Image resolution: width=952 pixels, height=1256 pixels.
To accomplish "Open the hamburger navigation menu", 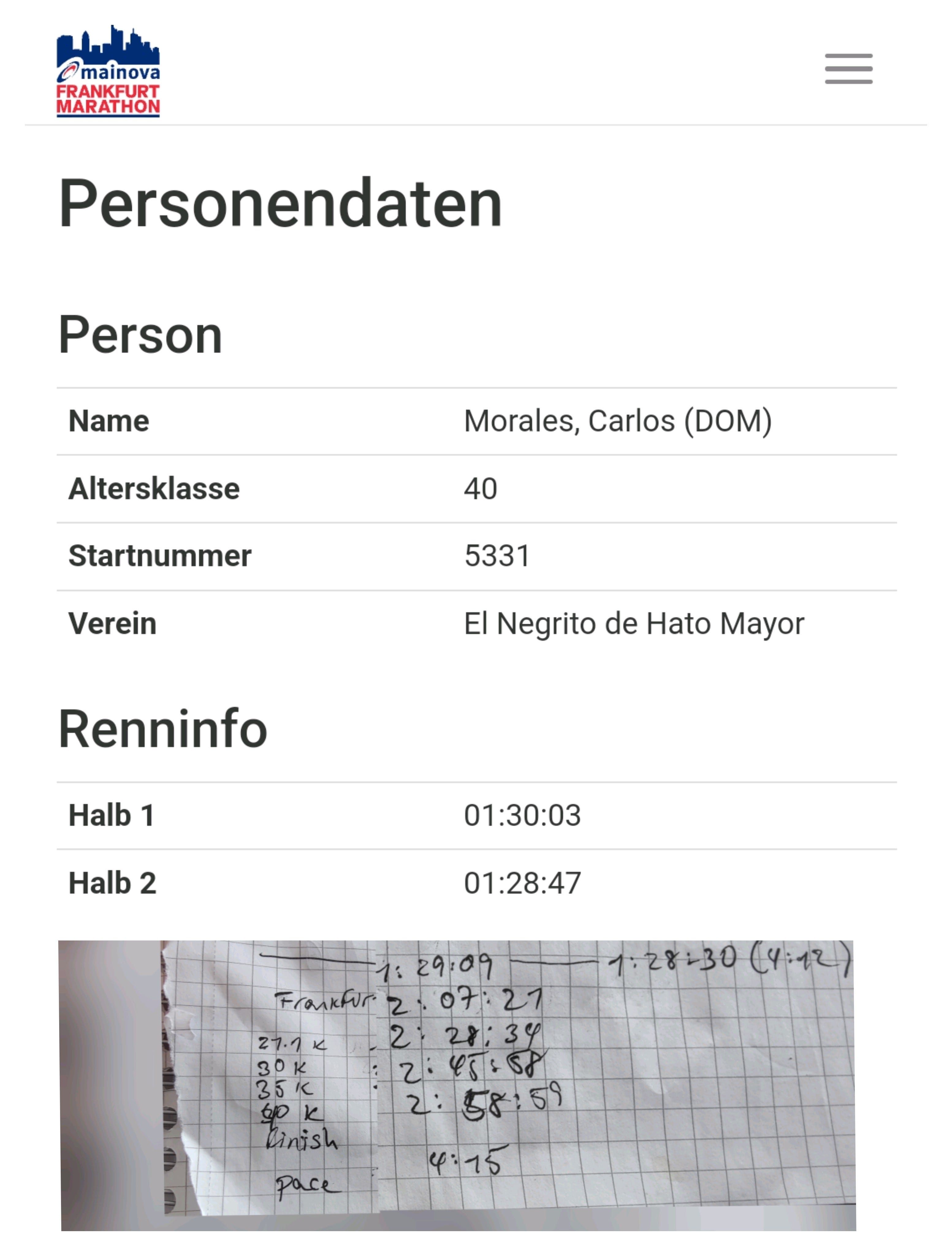I will [848, 69].
